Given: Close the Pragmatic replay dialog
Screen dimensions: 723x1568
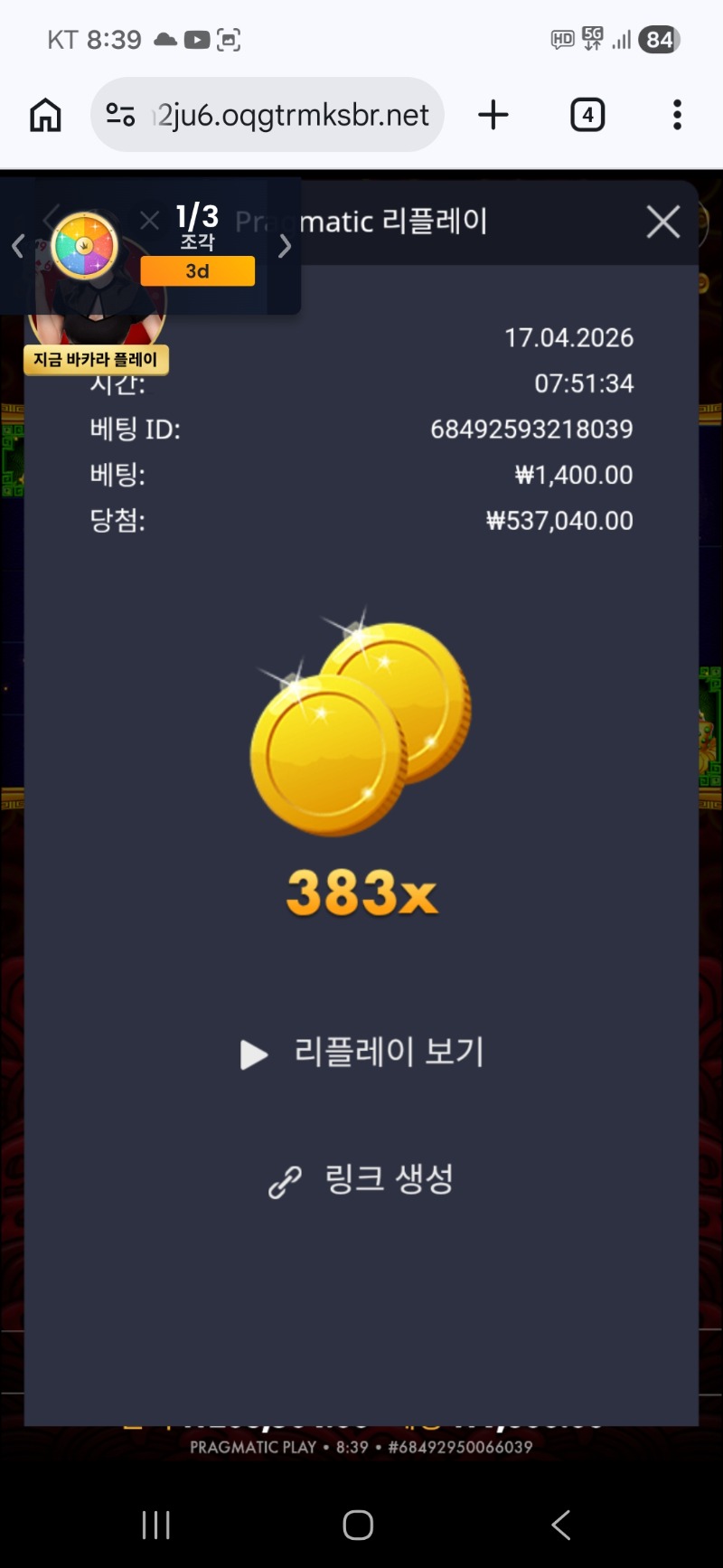Looking at the screenshot, I should [x=663, y=222].
